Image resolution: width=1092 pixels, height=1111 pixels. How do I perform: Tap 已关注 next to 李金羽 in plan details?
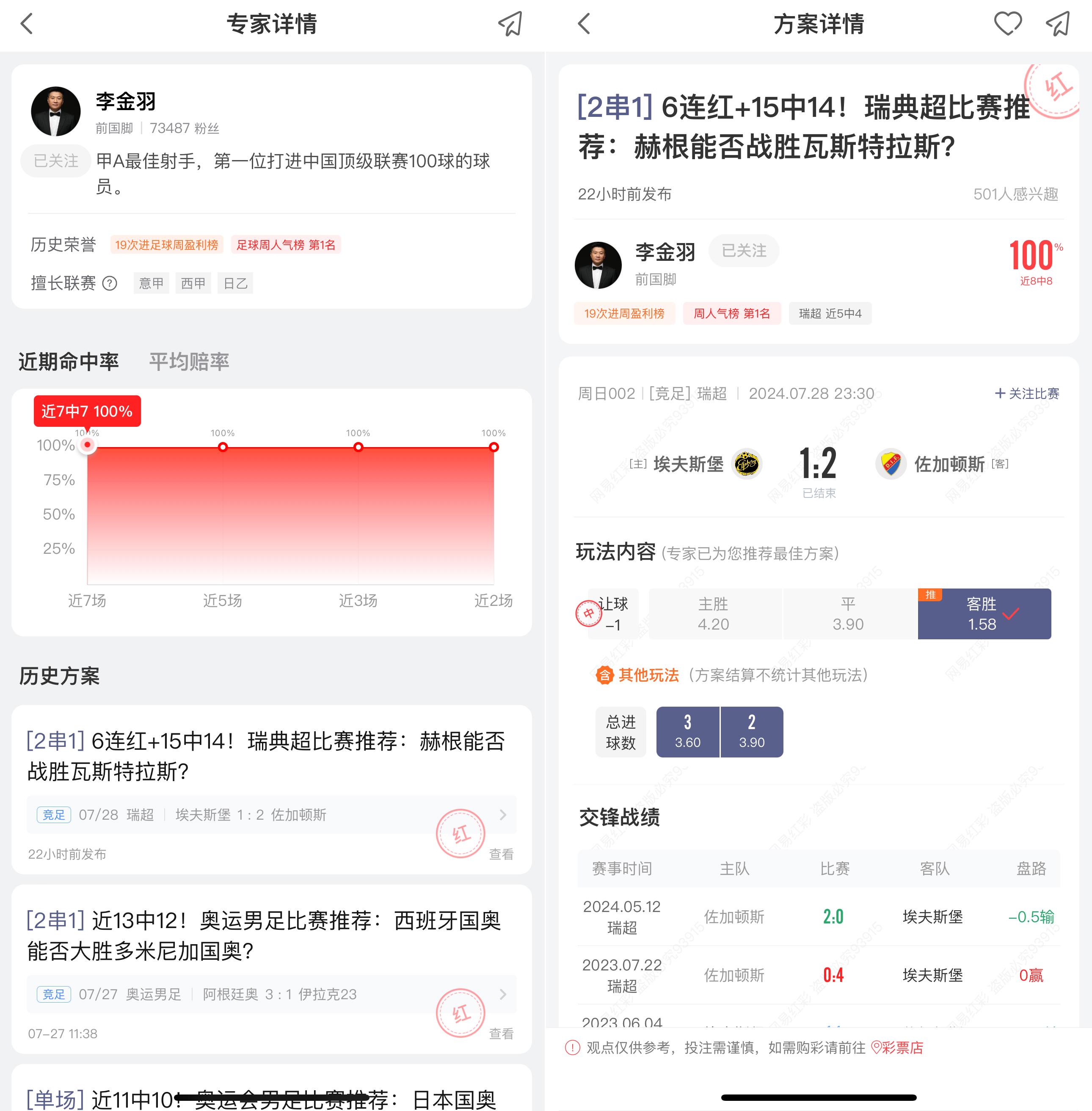(x=743, y=251)
